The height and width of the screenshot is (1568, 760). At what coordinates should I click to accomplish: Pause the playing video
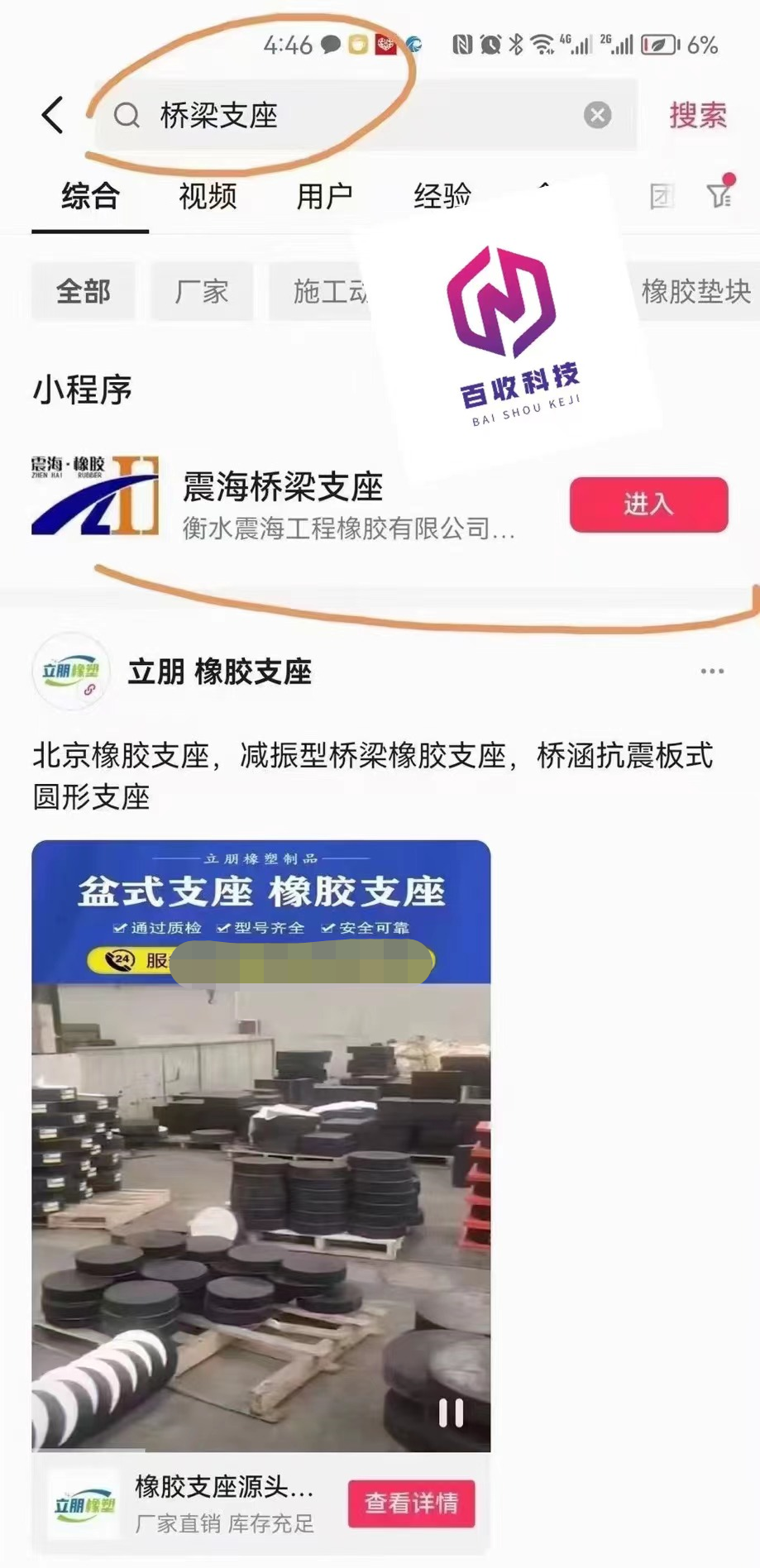(451, 1413)
